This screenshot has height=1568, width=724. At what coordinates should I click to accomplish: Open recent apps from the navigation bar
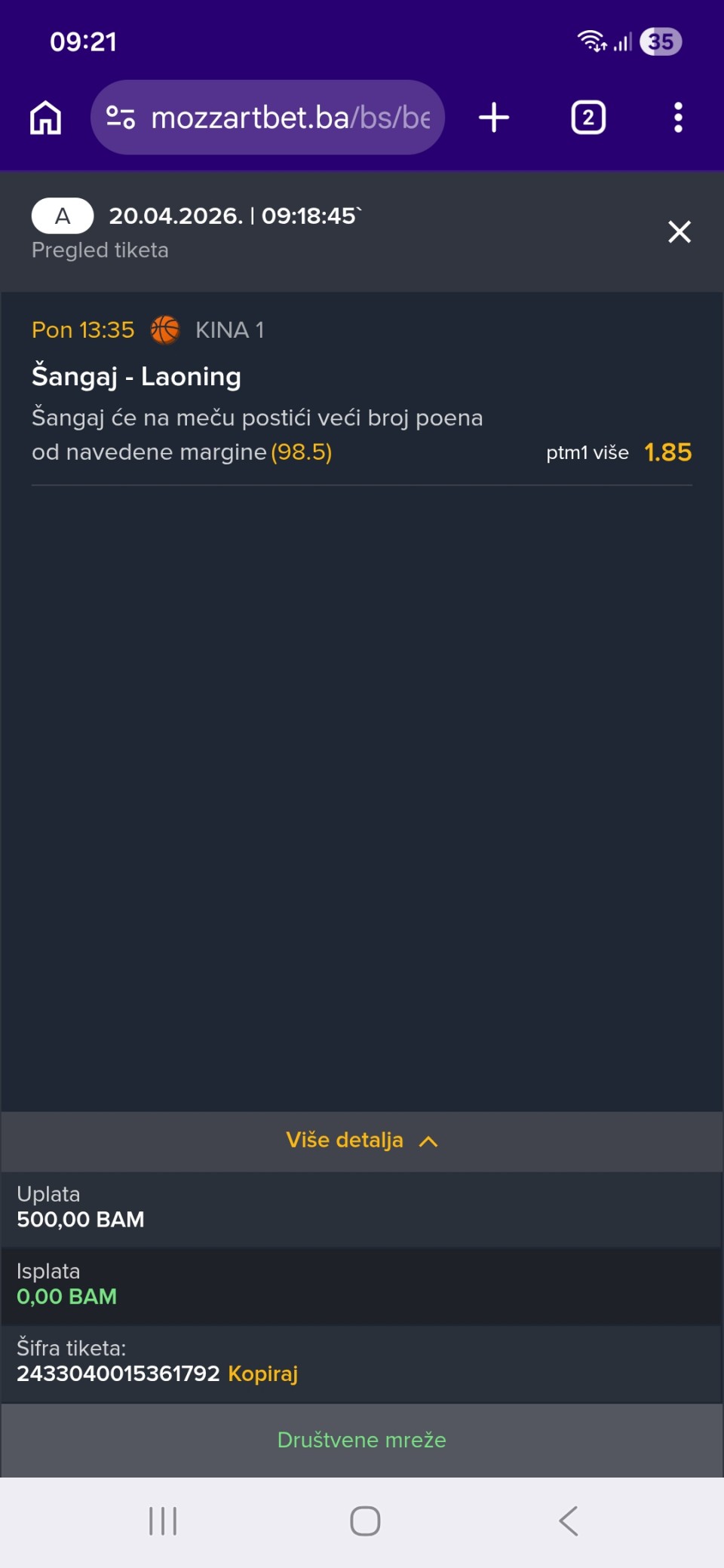click(163, 1521)
